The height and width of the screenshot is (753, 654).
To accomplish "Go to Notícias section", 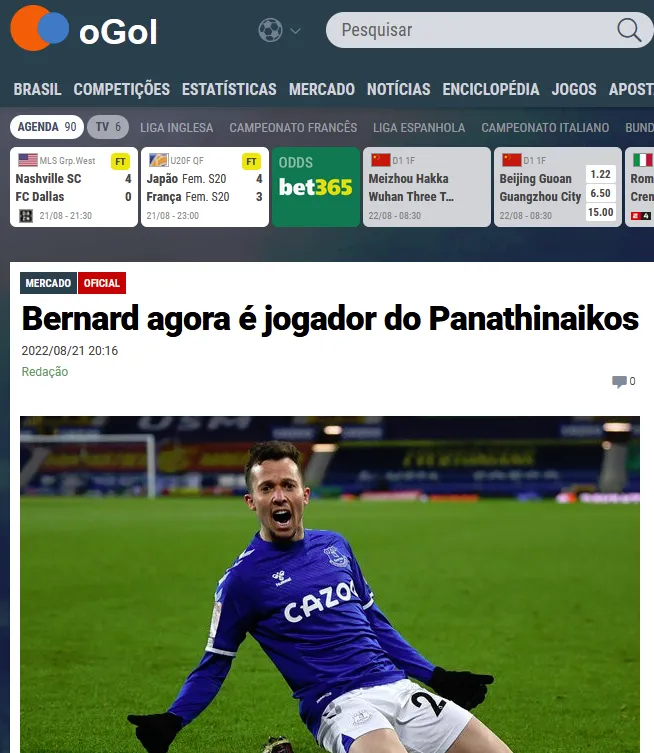I will (398, 89).
